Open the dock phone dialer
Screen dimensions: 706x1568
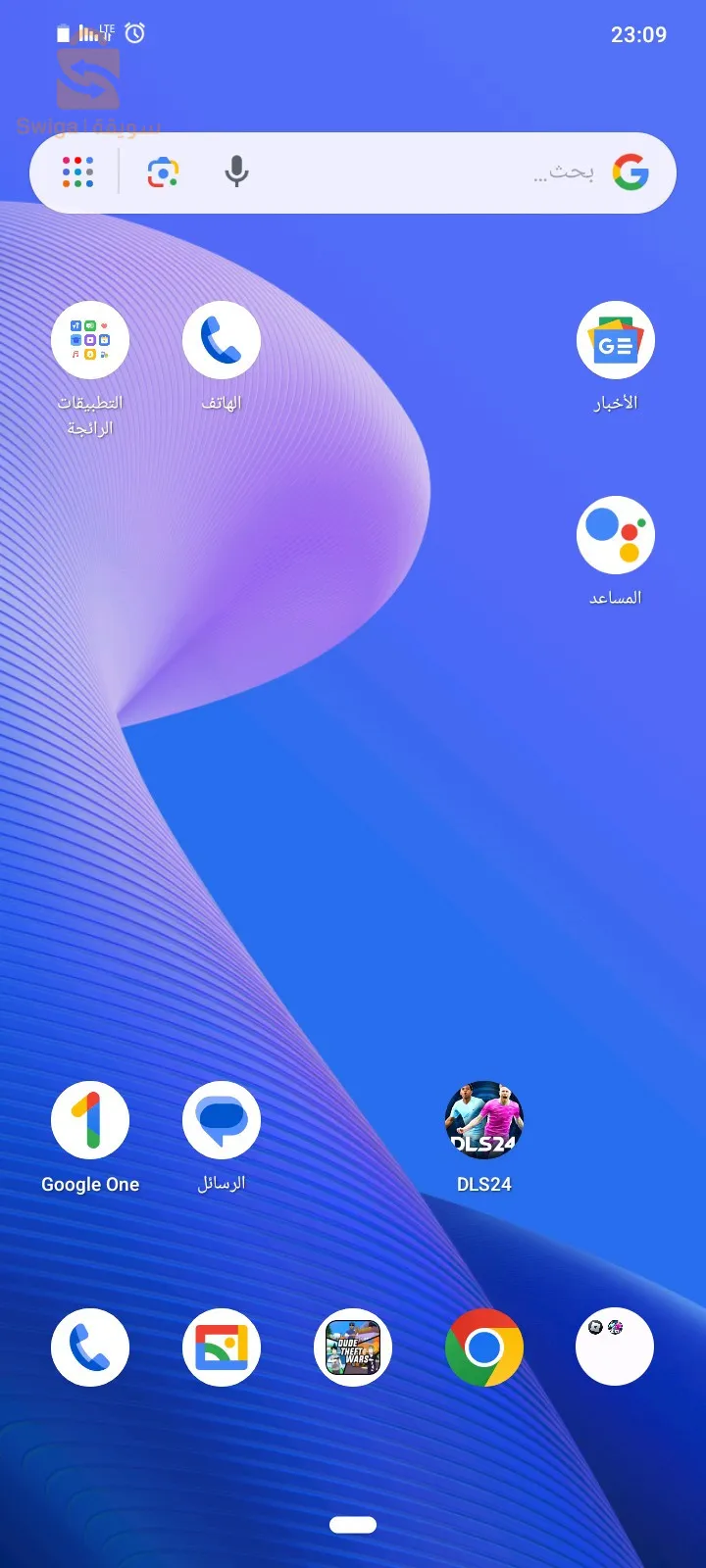(x=90, y=1347)
